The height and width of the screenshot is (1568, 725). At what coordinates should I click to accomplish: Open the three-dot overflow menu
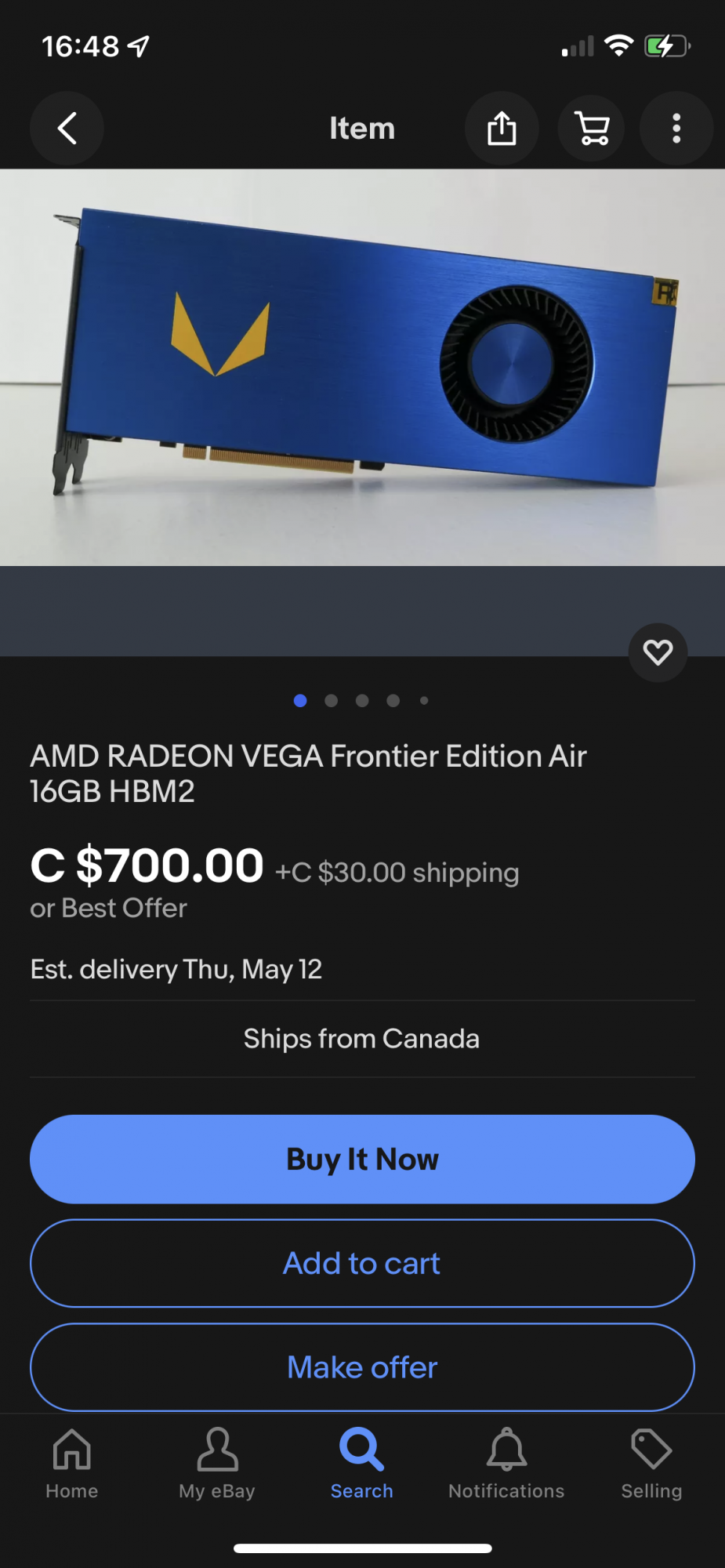tap(676, 129)
